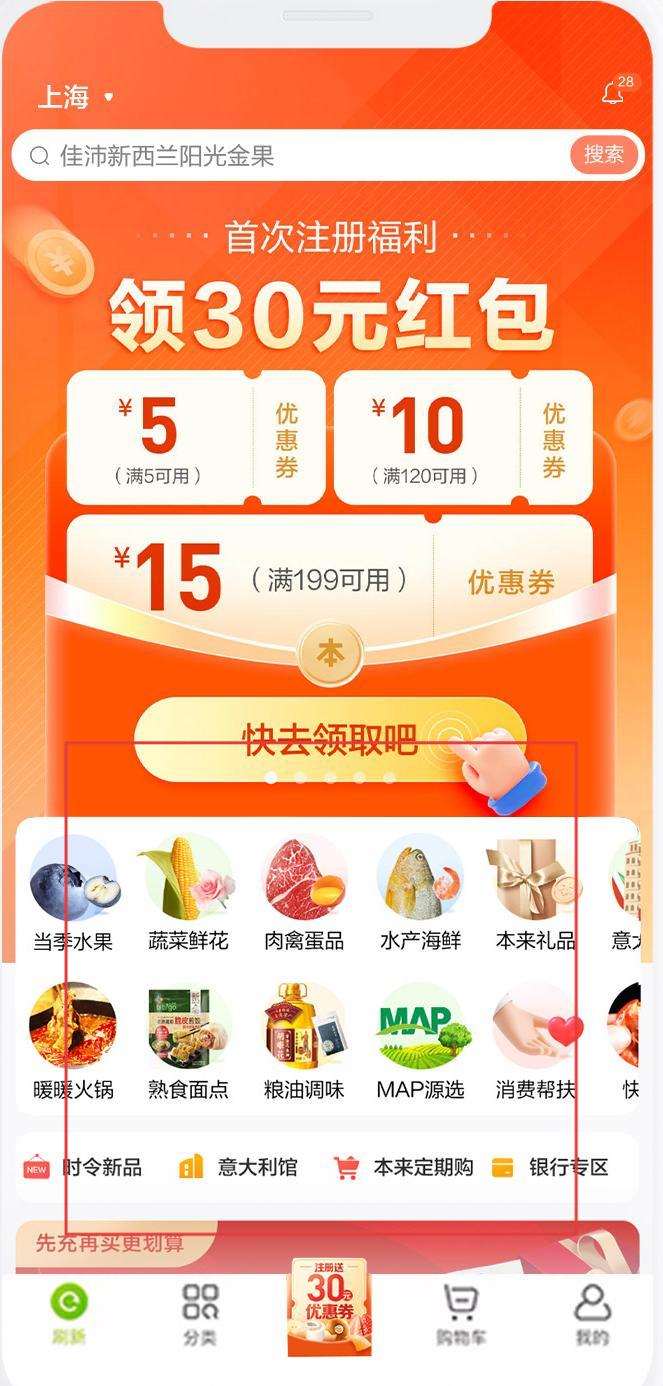Open the 当季水果 category
The height and width of the screenshot is (1386, 663).
[73, 892]
